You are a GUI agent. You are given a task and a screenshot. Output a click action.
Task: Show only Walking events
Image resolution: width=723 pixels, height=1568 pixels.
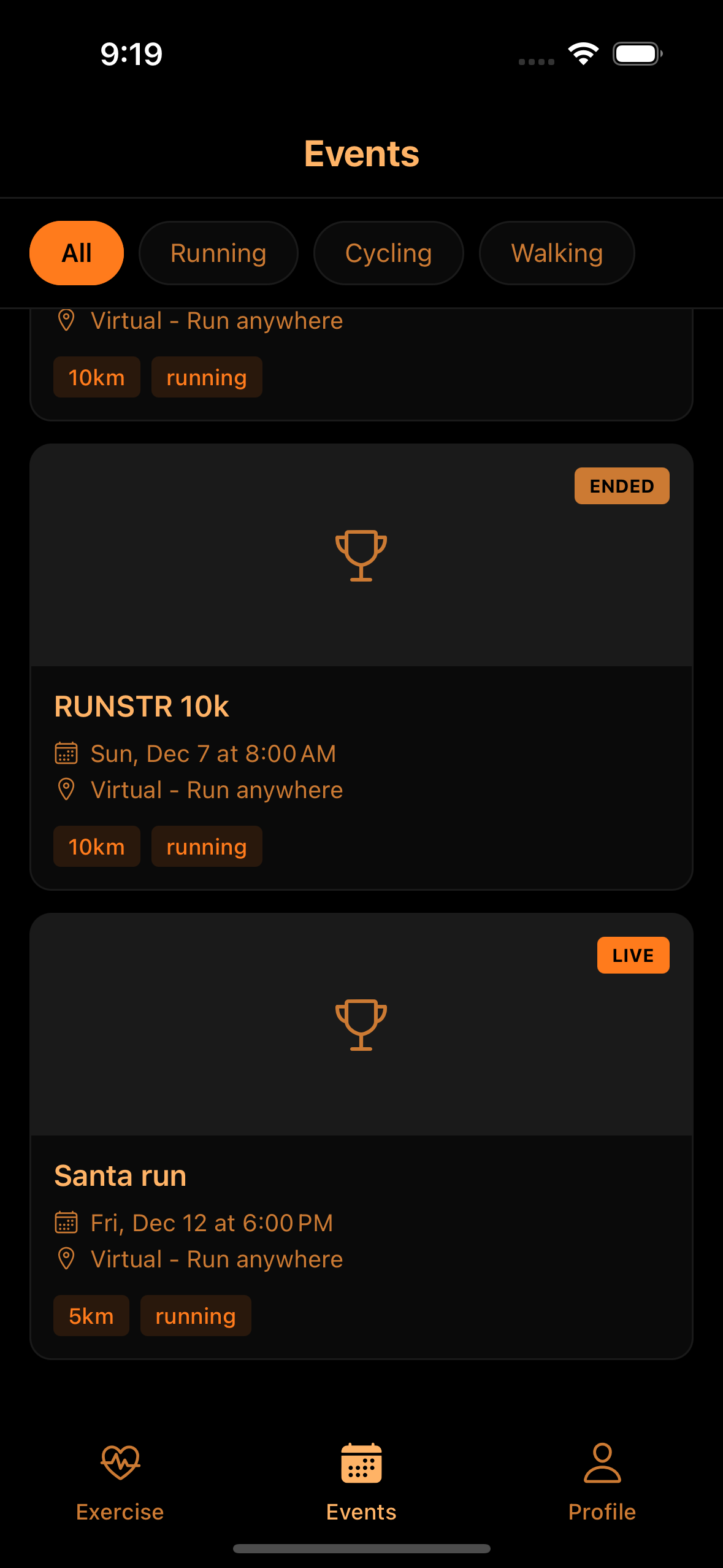556,253
